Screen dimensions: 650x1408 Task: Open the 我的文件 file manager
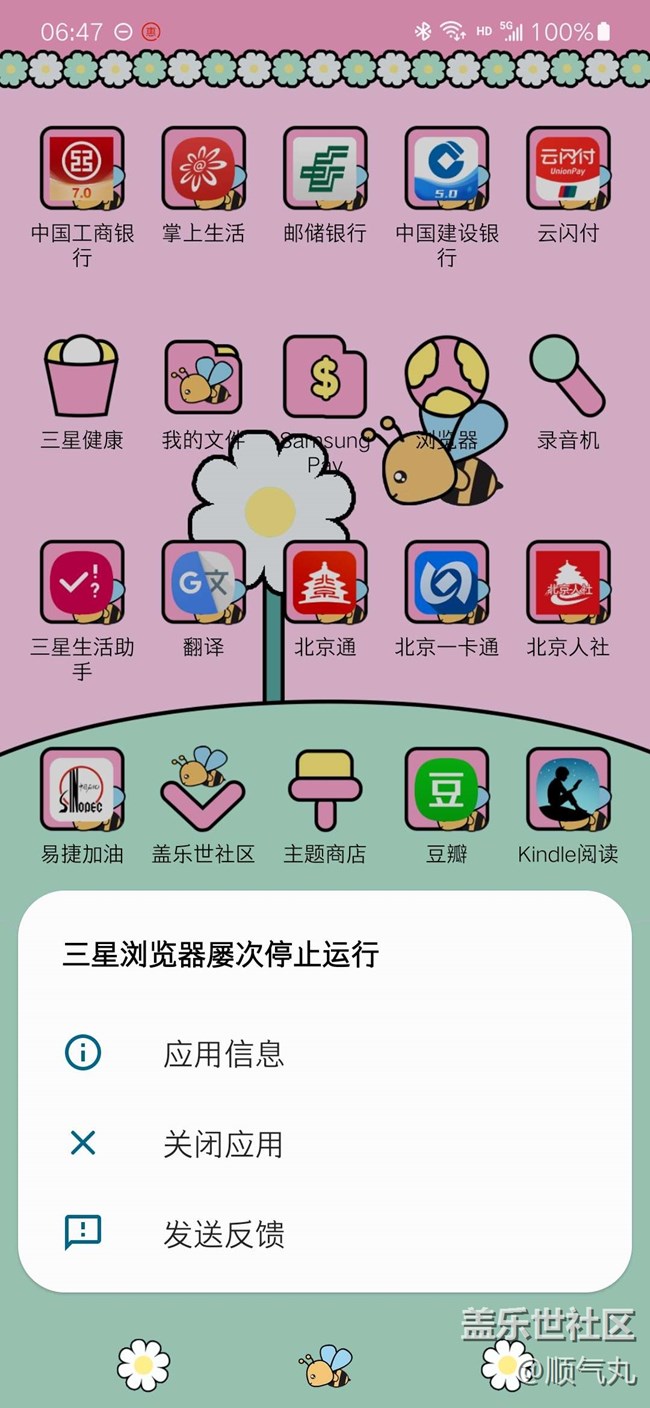[203, 377]
